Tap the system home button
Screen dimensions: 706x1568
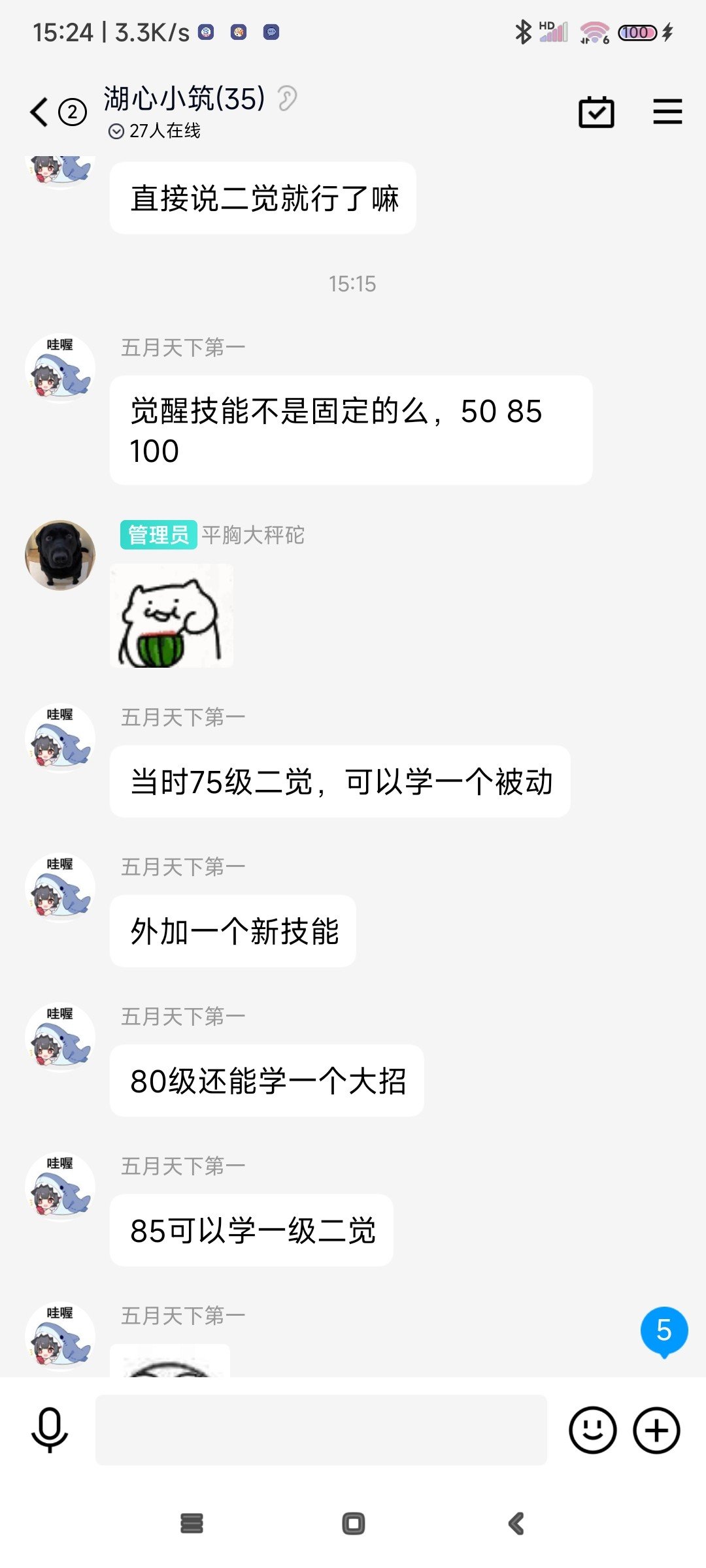click(353, 1524)
